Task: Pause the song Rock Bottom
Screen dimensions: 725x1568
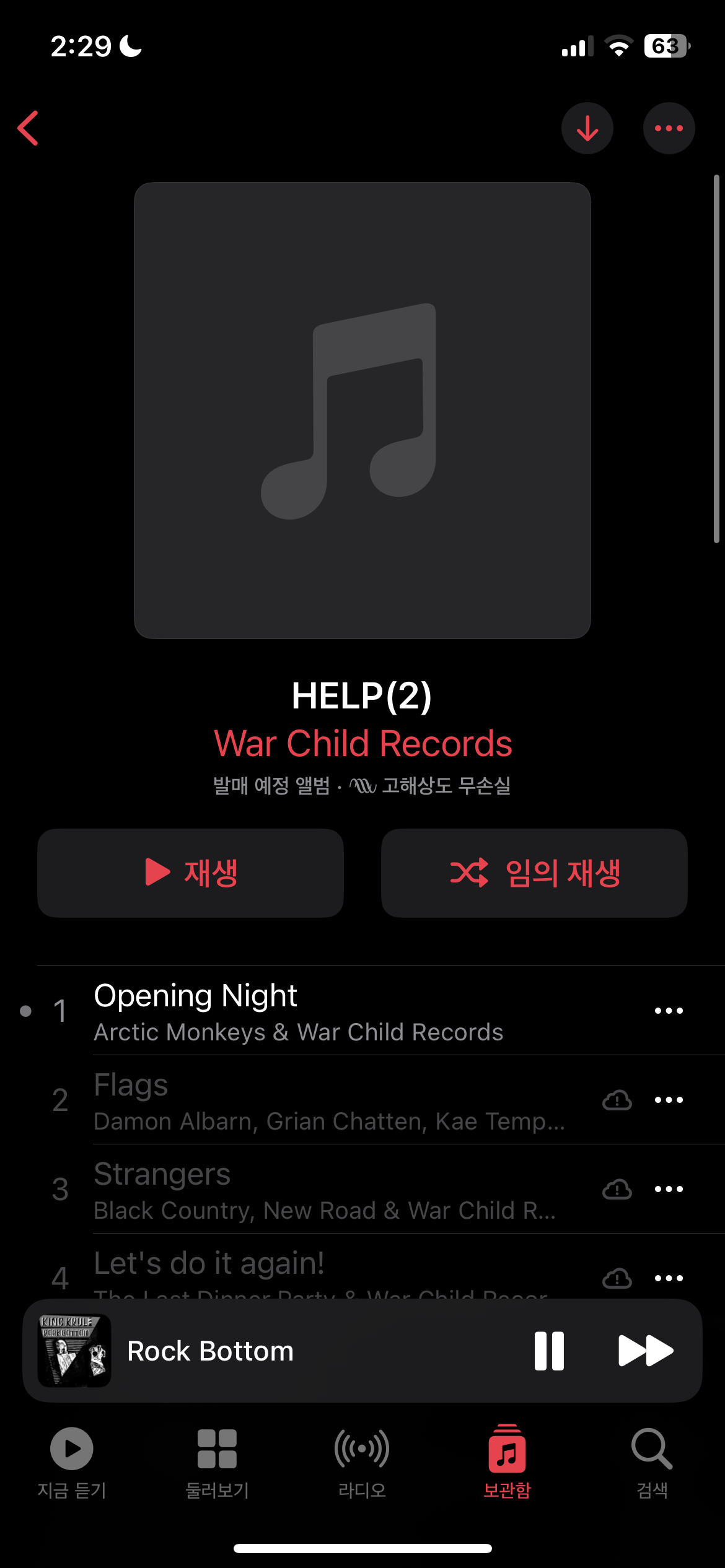Action: [x=549, y=1351]
